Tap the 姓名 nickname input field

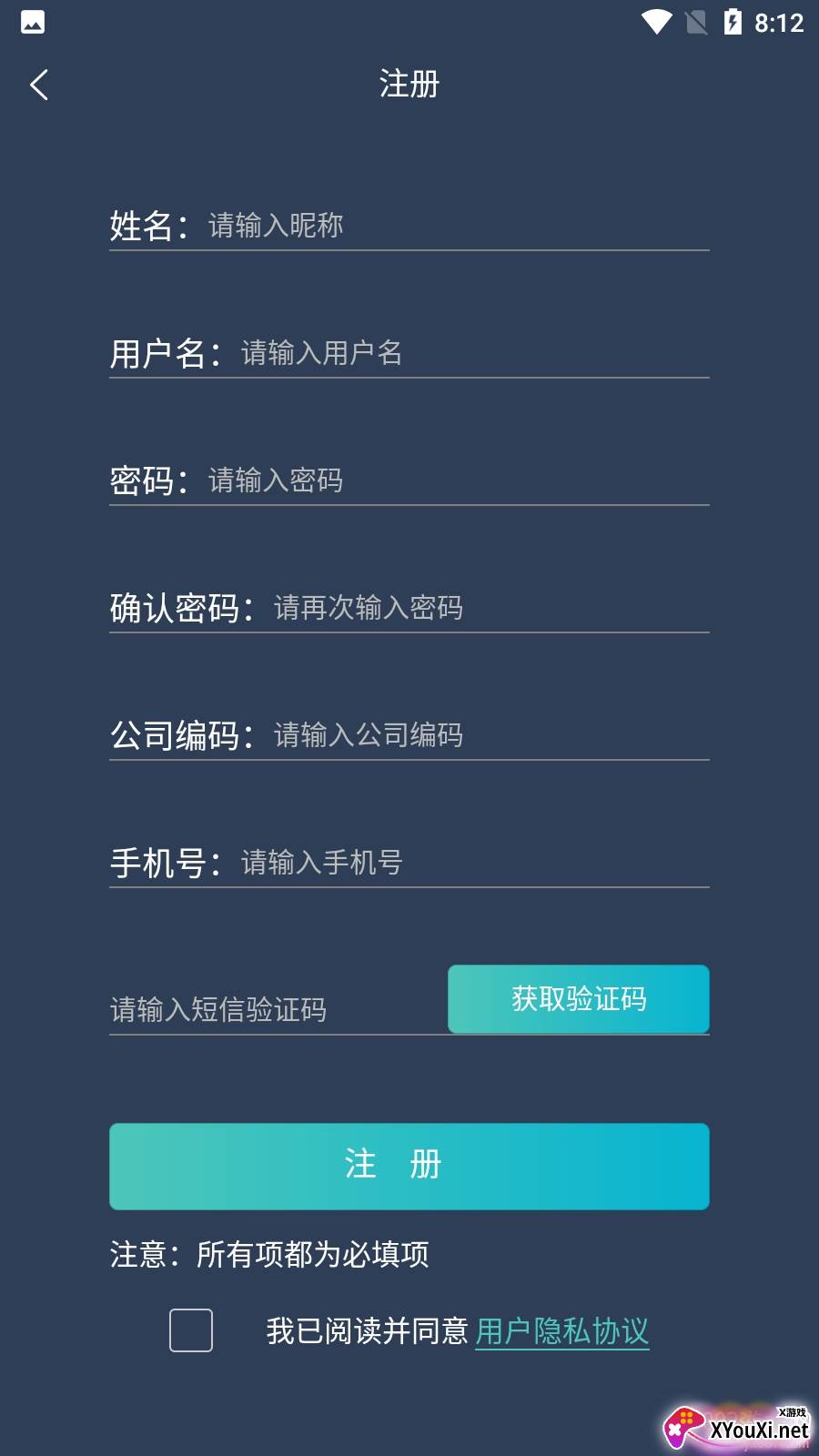pyautogui.click(x=437, y=227)
